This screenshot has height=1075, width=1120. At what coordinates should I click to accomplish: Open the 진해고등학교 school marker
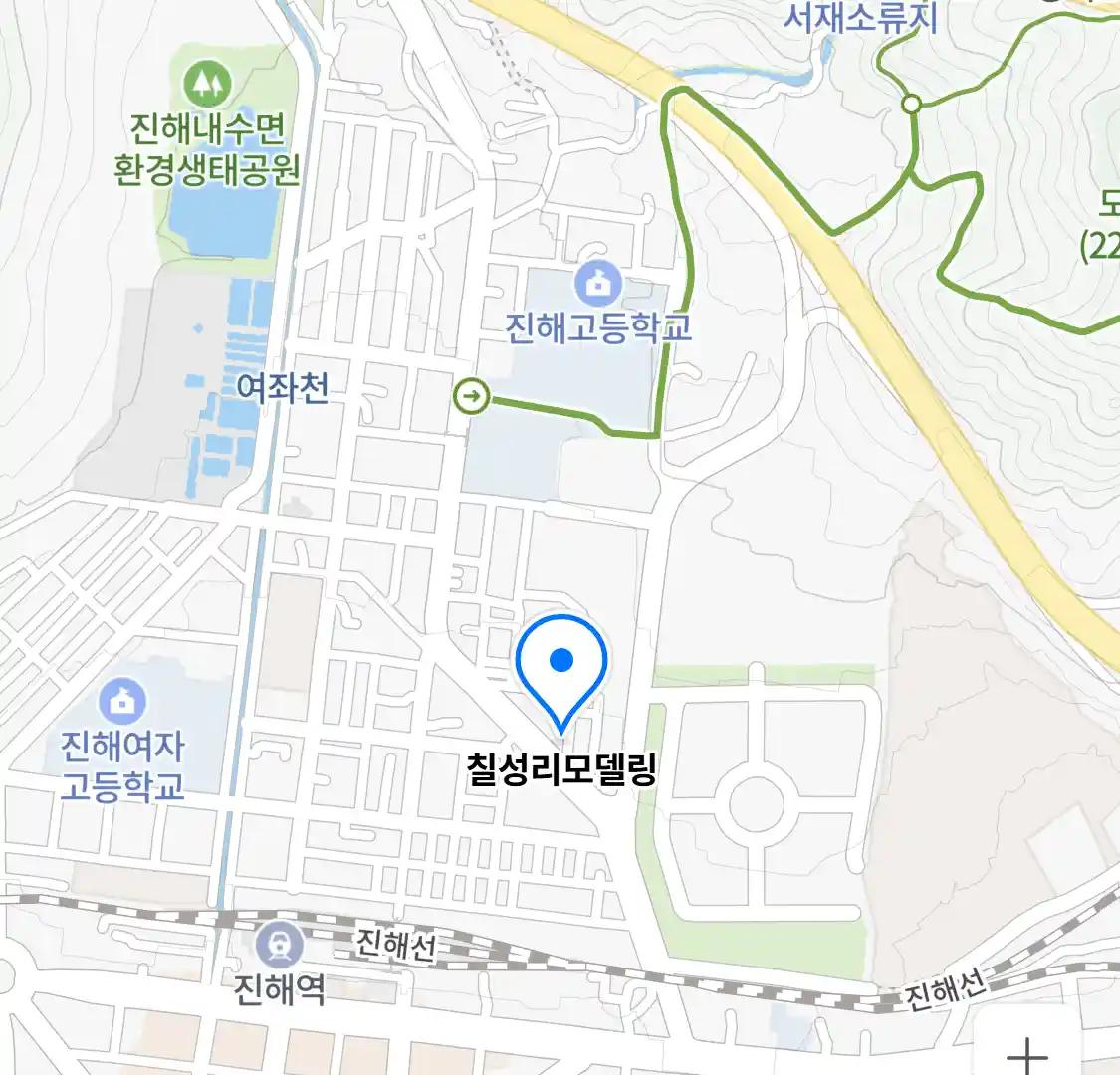(598, 285)
